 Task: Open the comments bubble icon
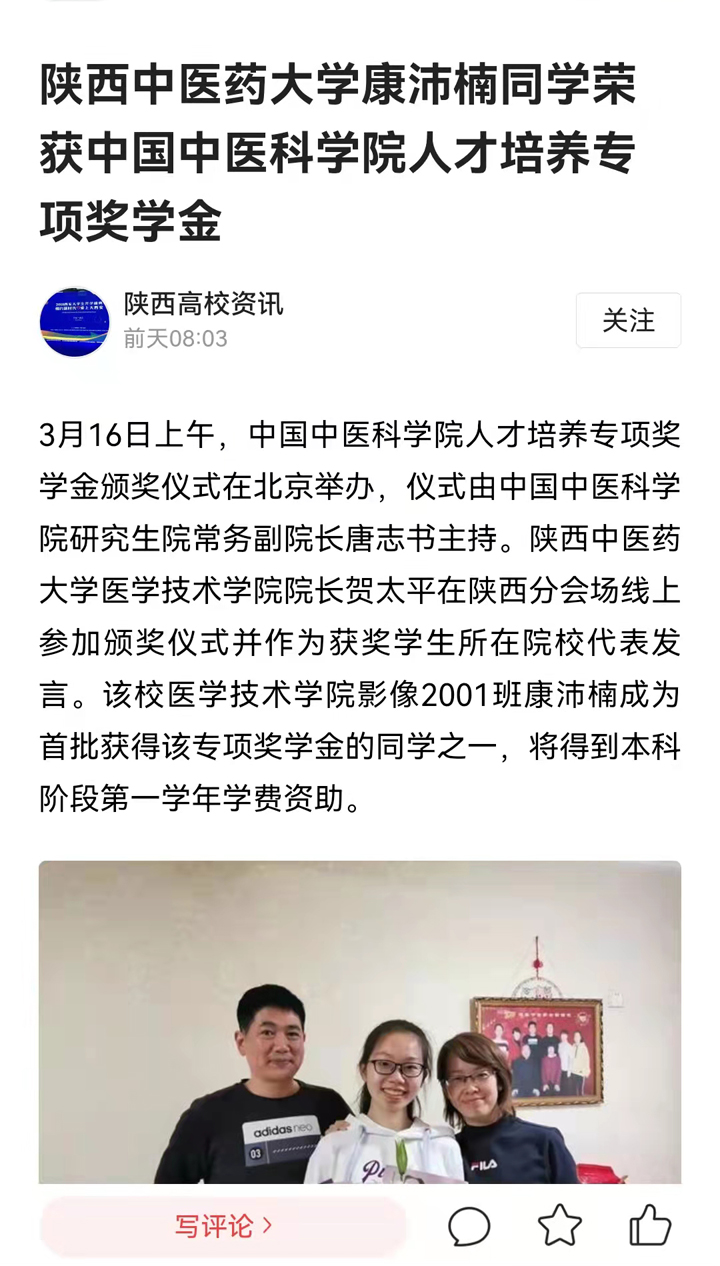point(469,1226)
